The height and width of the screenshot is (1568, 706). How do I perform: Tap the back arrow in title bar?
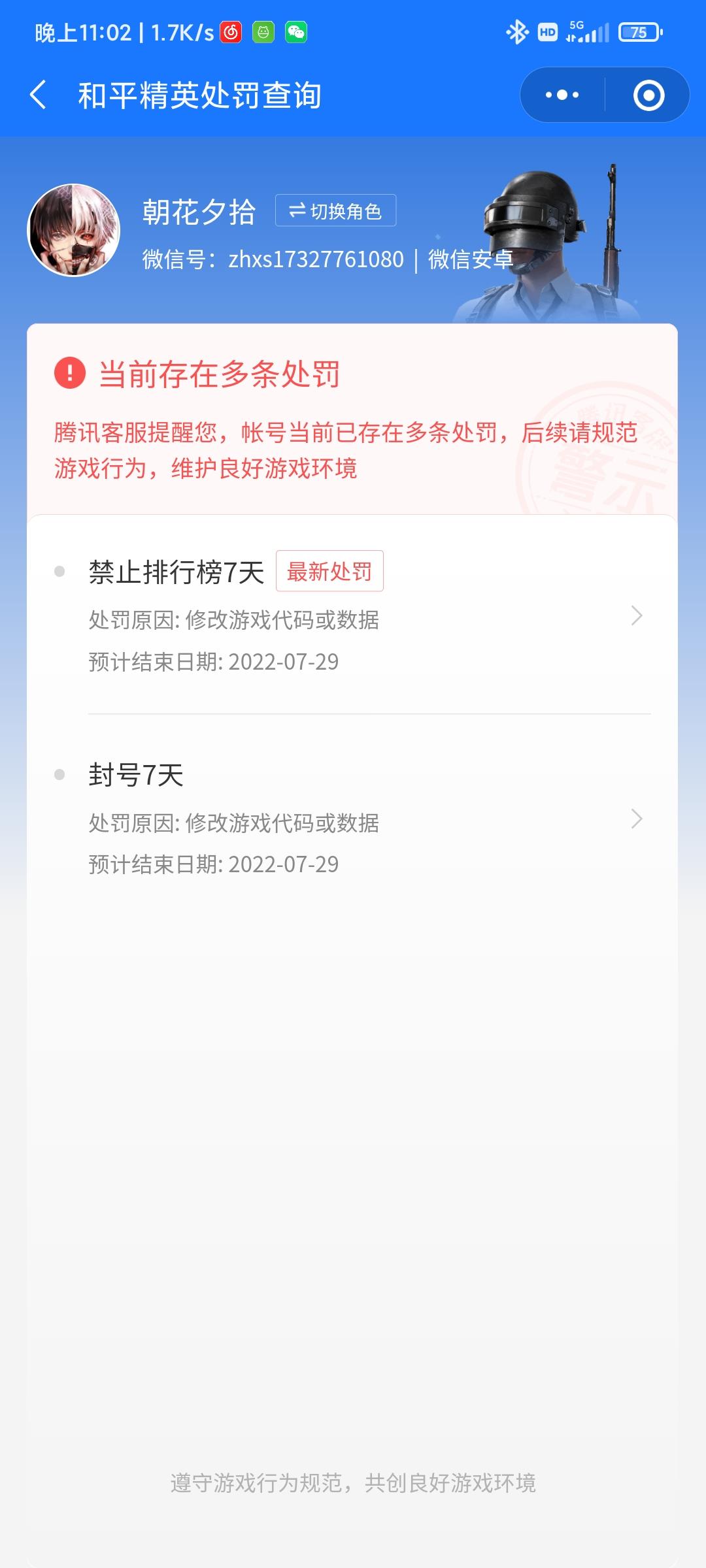click(x=39, y=93)
